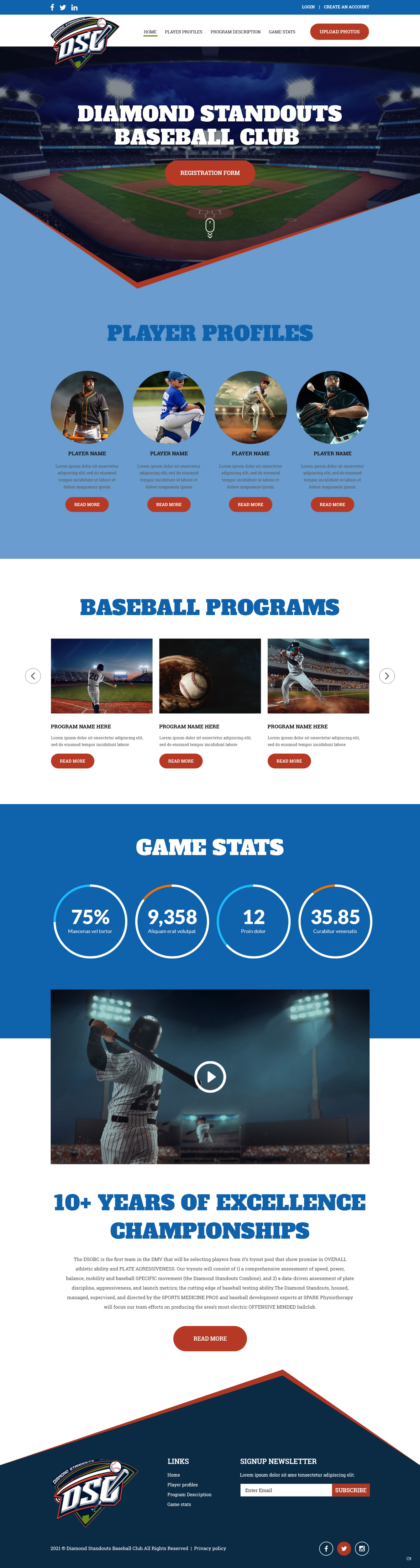
Task: Open the Twitter icon in top bar
Action: pos(63,7)
